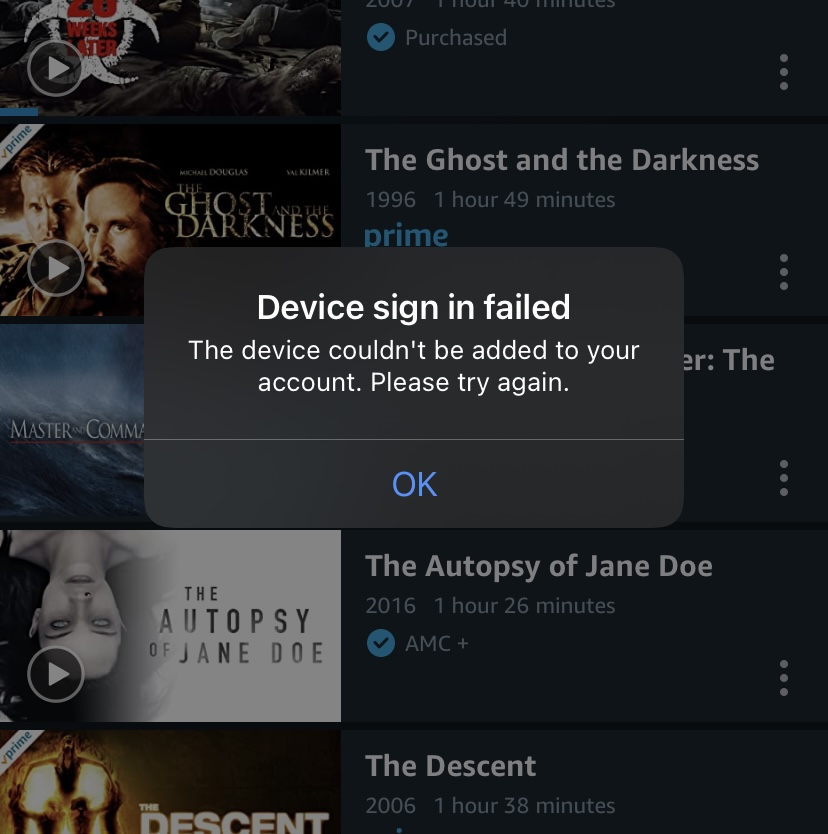Dismiss the sign in failed dialog with OK
This screenshot has width=828, height=834.
click(414, 484)
